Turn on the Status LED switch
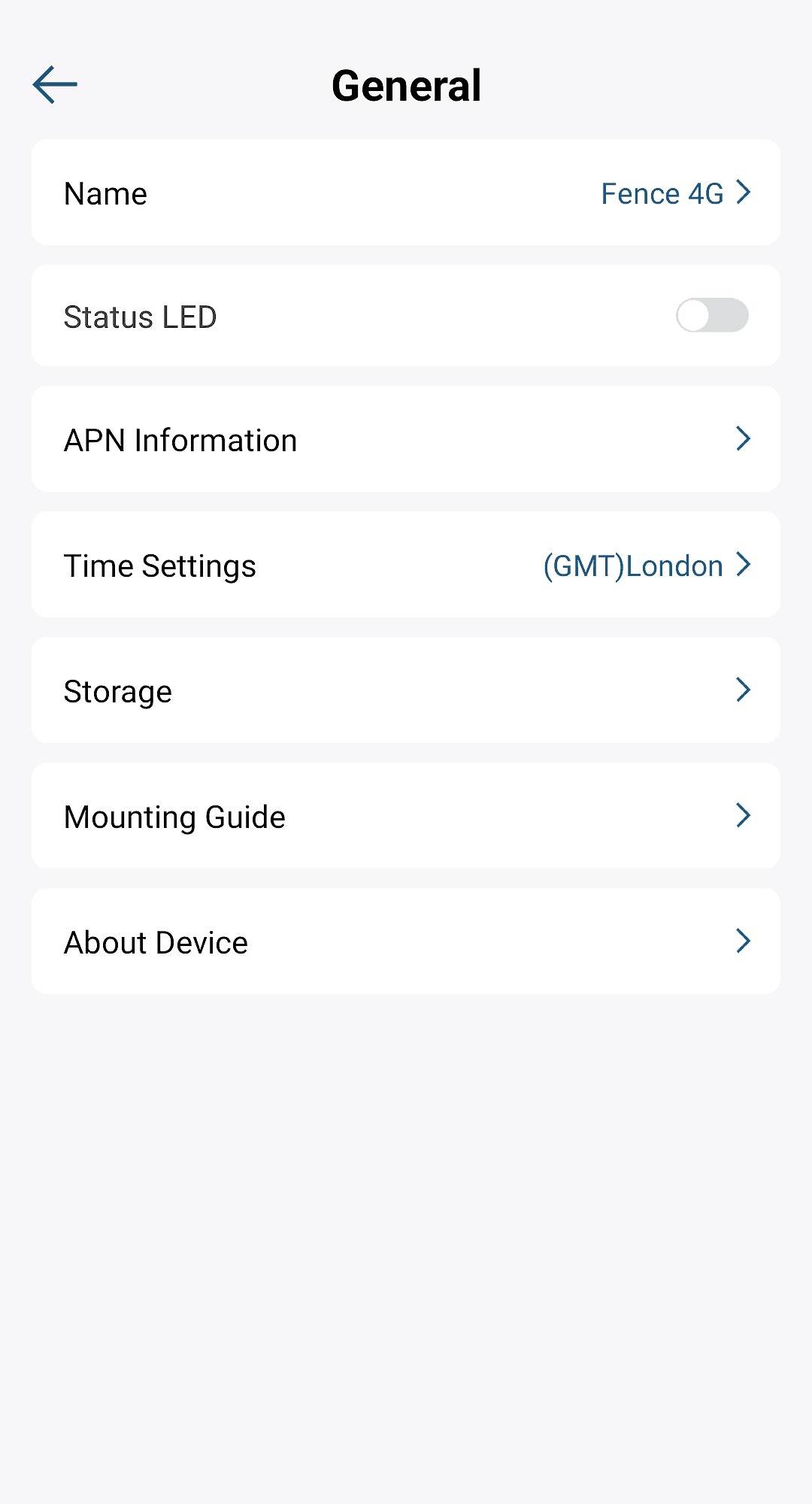Viewport: 812px width, 1504px height. pos(711,316)
